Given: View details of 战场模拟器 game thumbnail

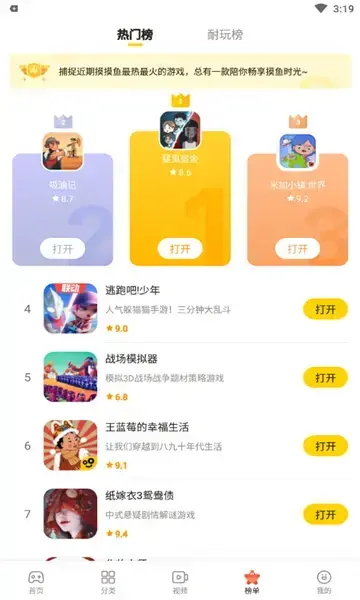Looking at the screenshot, I should 70,377.
